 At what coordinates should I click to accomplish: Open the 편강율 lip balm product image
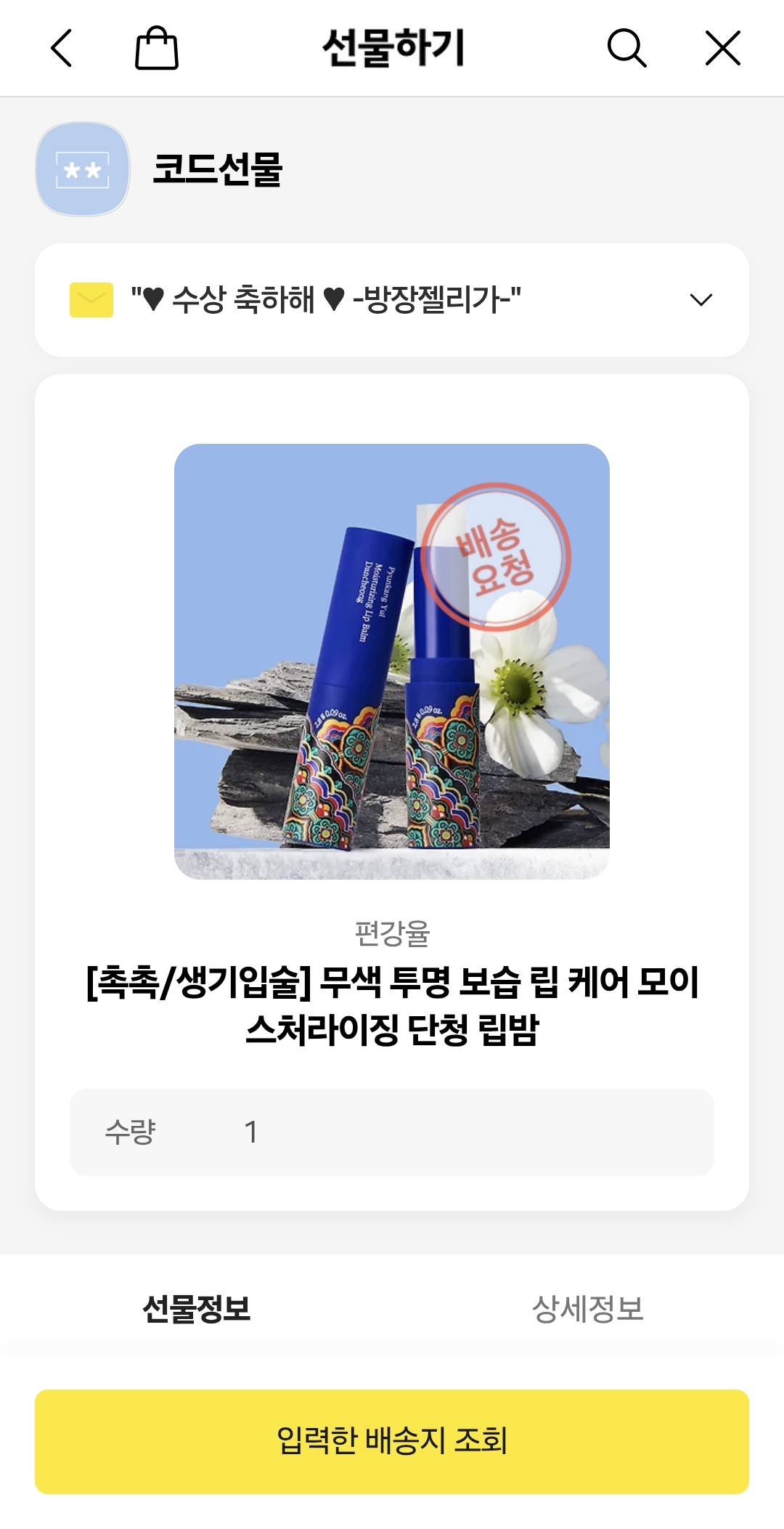(x=392, y=661)
